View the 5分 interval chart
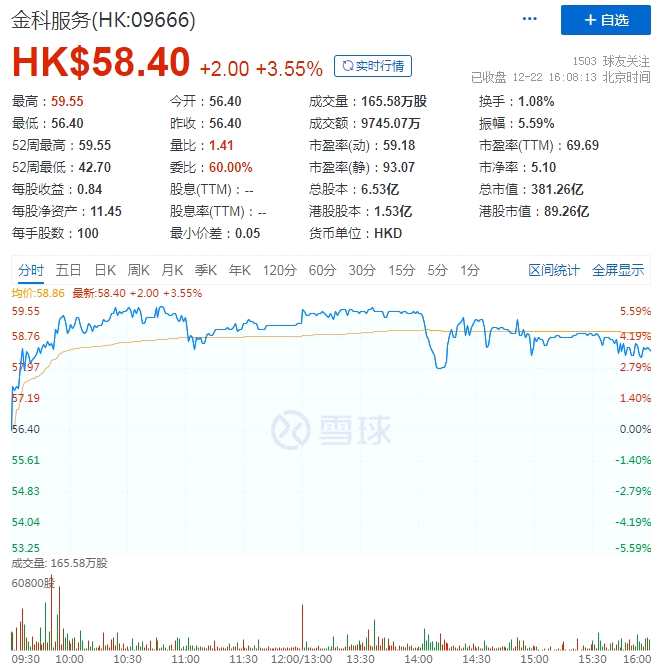Image resolution: width=667 pixels, height=672 pixels. click(437, 270)
